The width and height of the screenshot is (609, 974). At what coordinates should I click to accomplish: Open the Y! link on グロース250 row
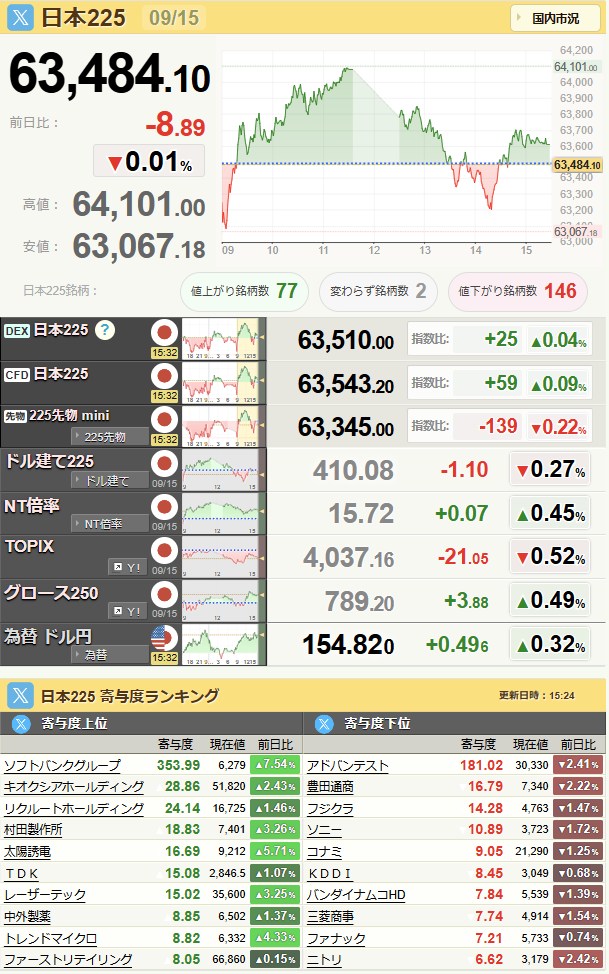(128, 611)
